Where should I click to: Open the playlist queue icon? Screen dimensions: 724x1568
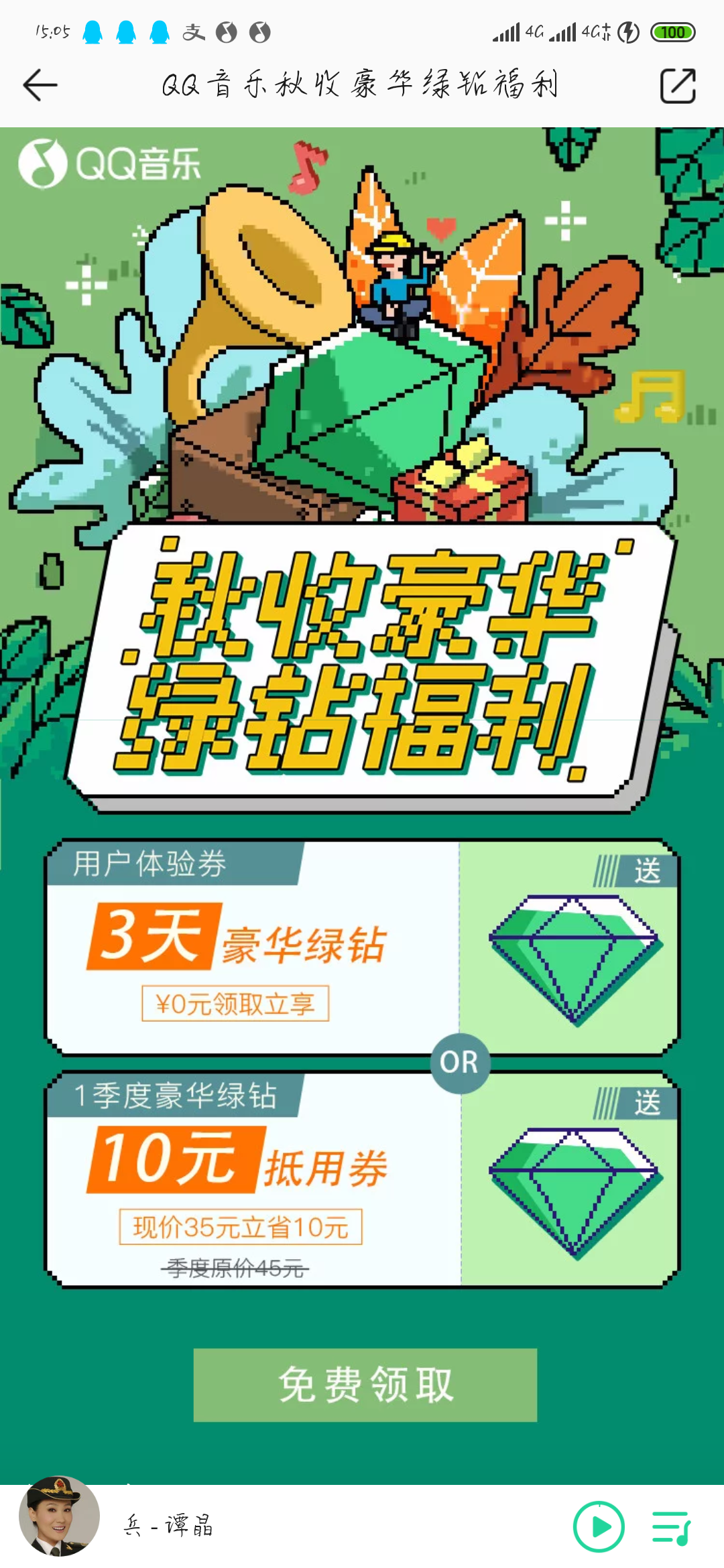(671, 1528)
